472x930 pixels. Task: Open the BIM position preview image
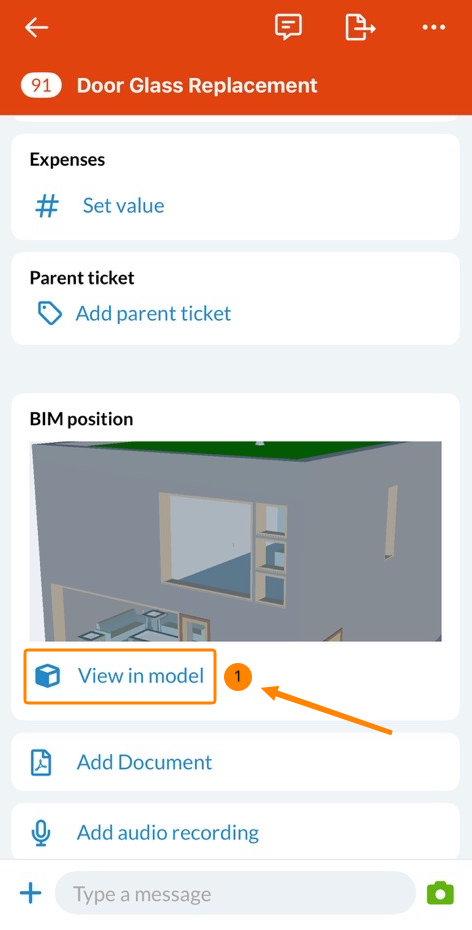(x=235, y=541)
